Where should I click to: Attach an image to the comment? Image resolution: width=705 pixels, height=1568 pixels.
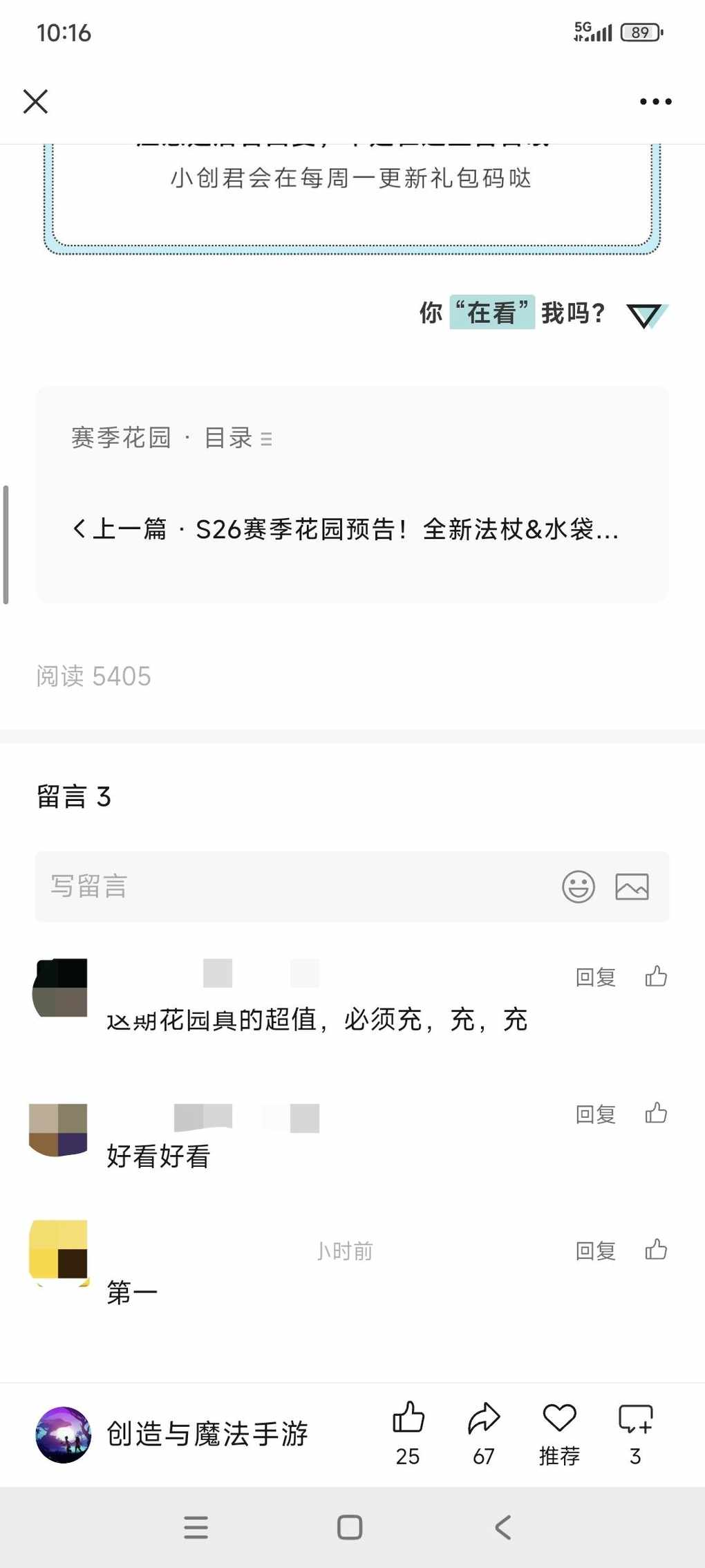click(x=632, y=886)
